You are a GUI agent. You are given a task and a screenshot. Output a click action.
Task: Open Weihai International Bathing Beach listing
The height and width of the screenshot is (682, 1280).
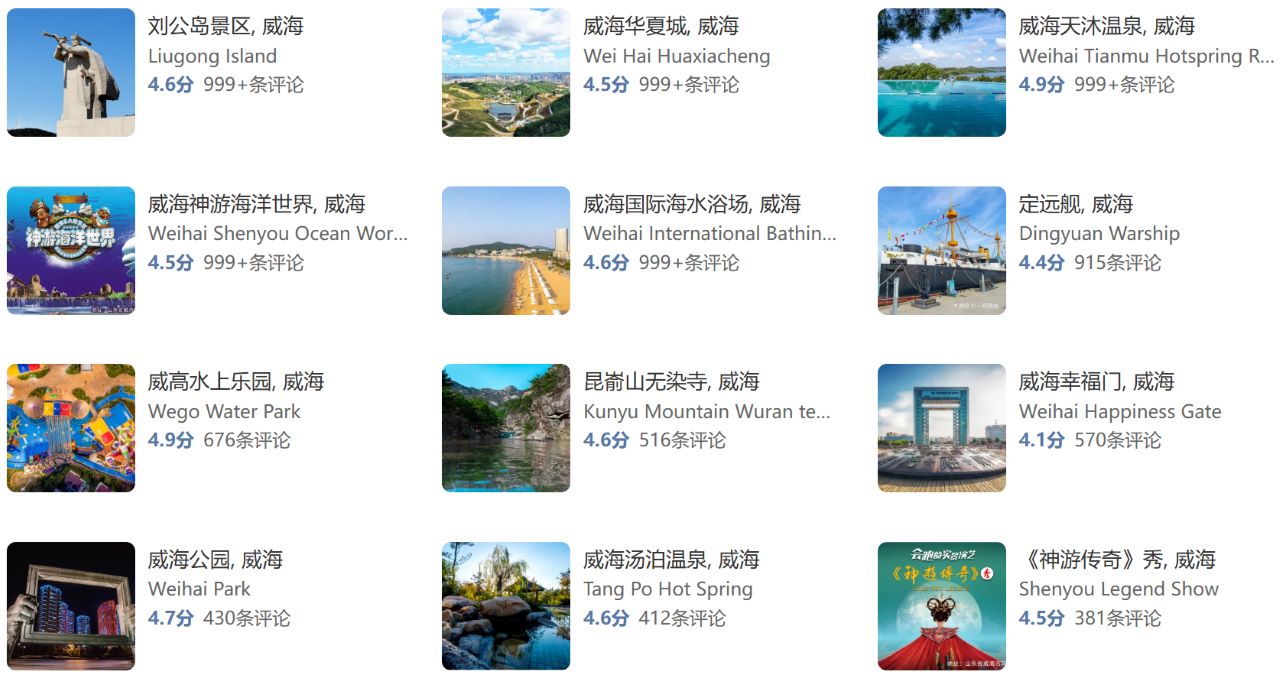click(x=691, y=205)
